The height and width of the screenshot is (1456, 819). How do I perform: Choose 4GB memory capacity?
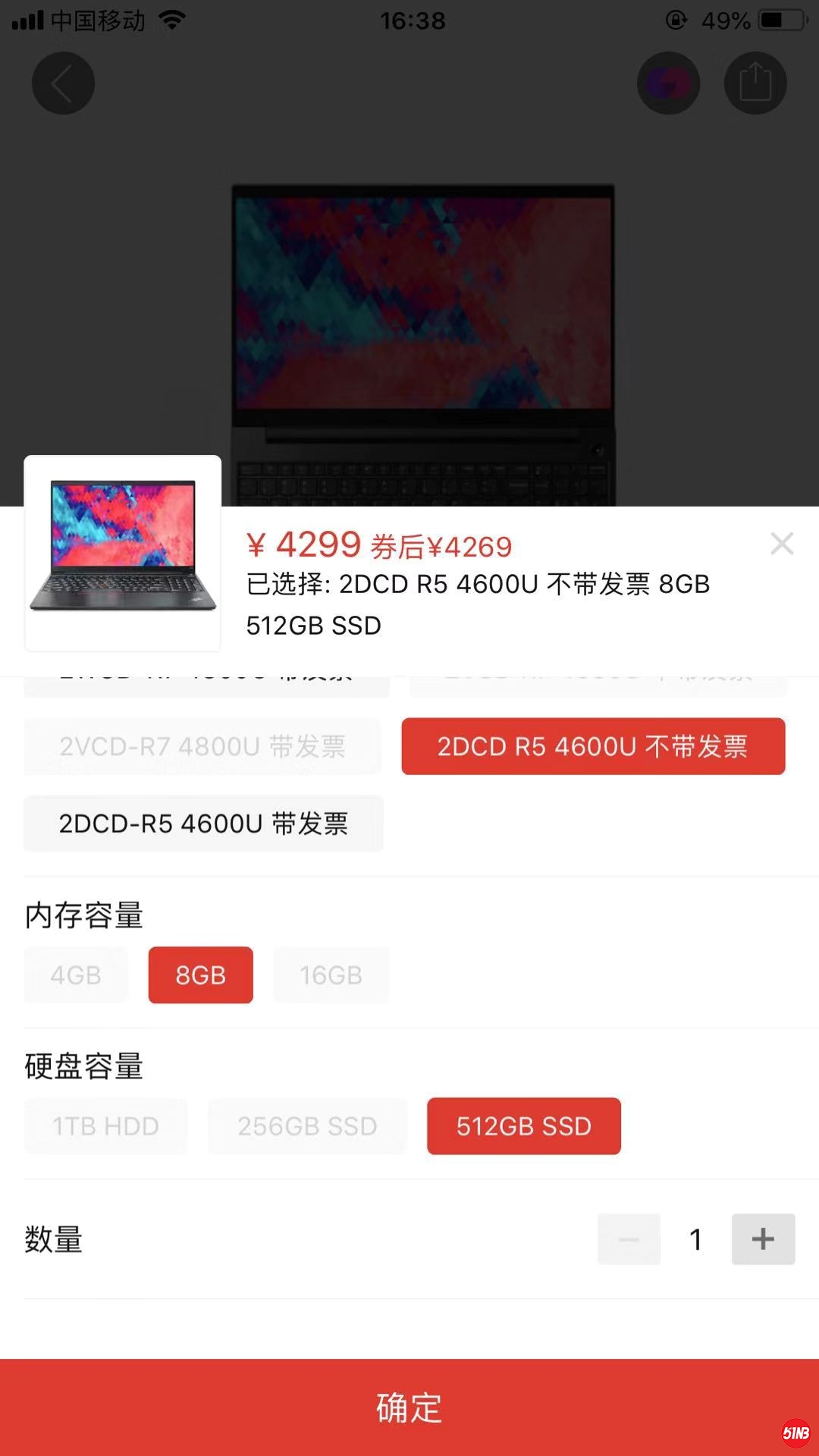(76, 975)
